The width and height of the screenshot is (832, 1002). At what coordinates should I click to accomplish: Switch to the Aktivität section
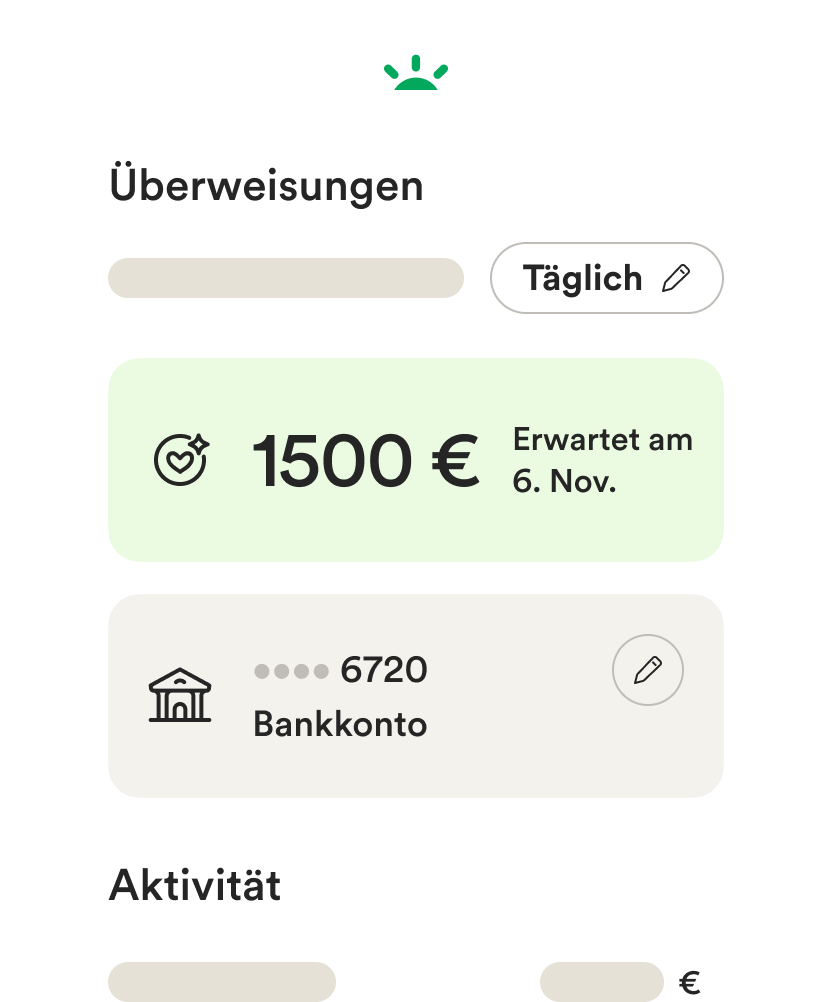tap(196, 883)
